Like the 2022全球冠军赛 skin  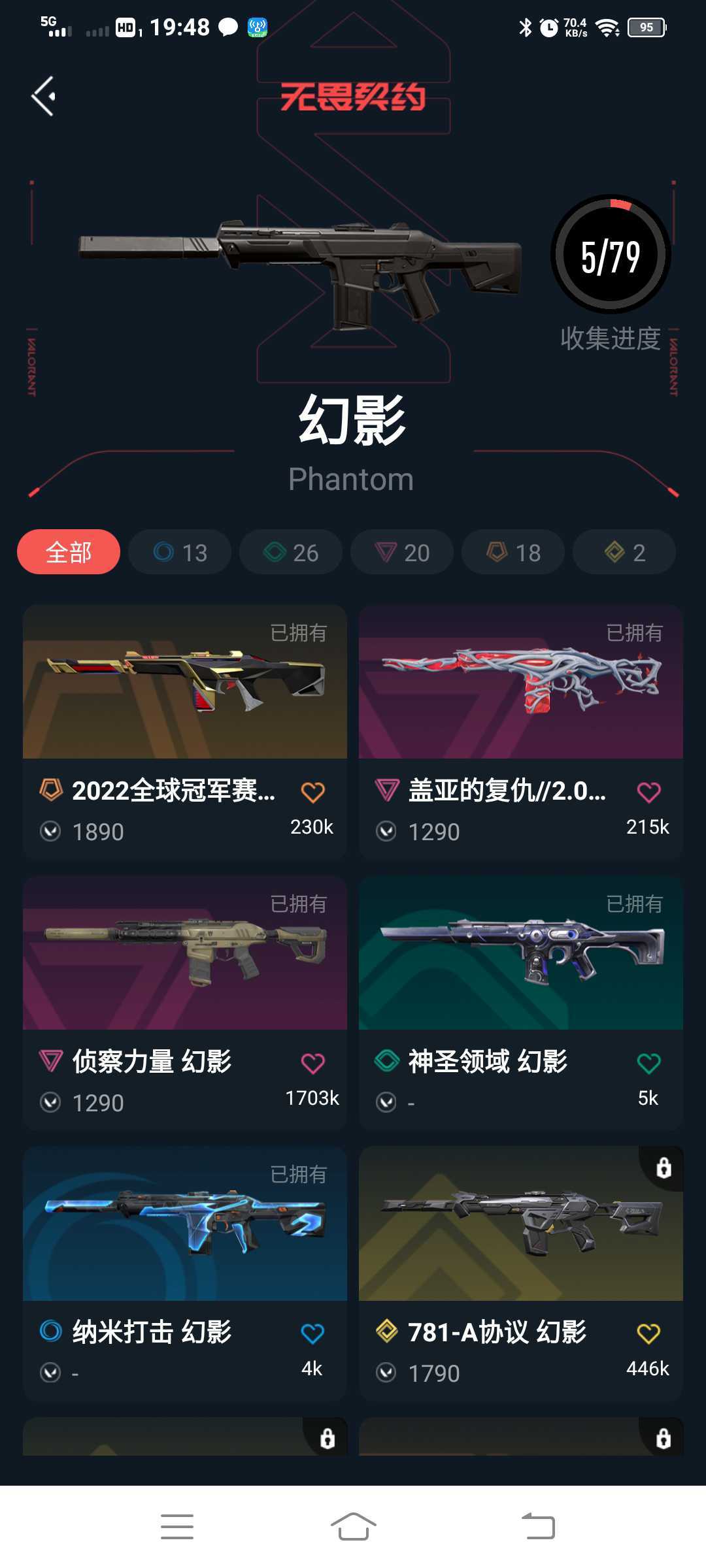tap(313, 792)
